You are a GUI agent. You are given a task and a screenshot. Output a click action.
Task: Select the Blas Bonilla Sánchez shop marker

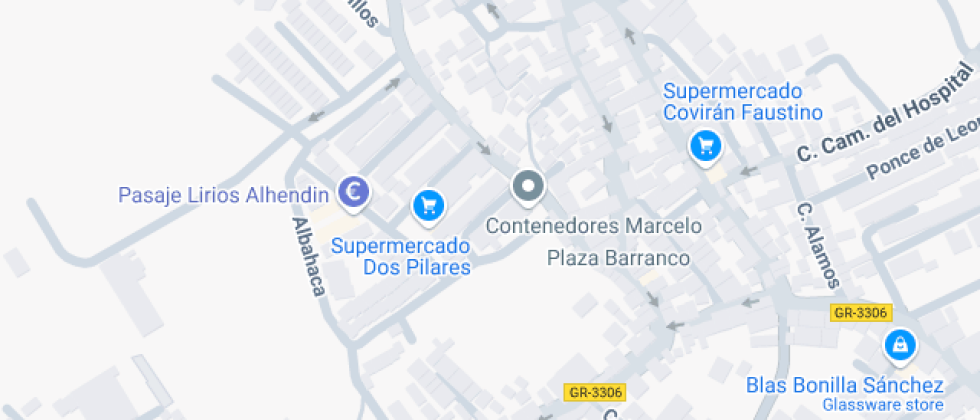(900, 346)
